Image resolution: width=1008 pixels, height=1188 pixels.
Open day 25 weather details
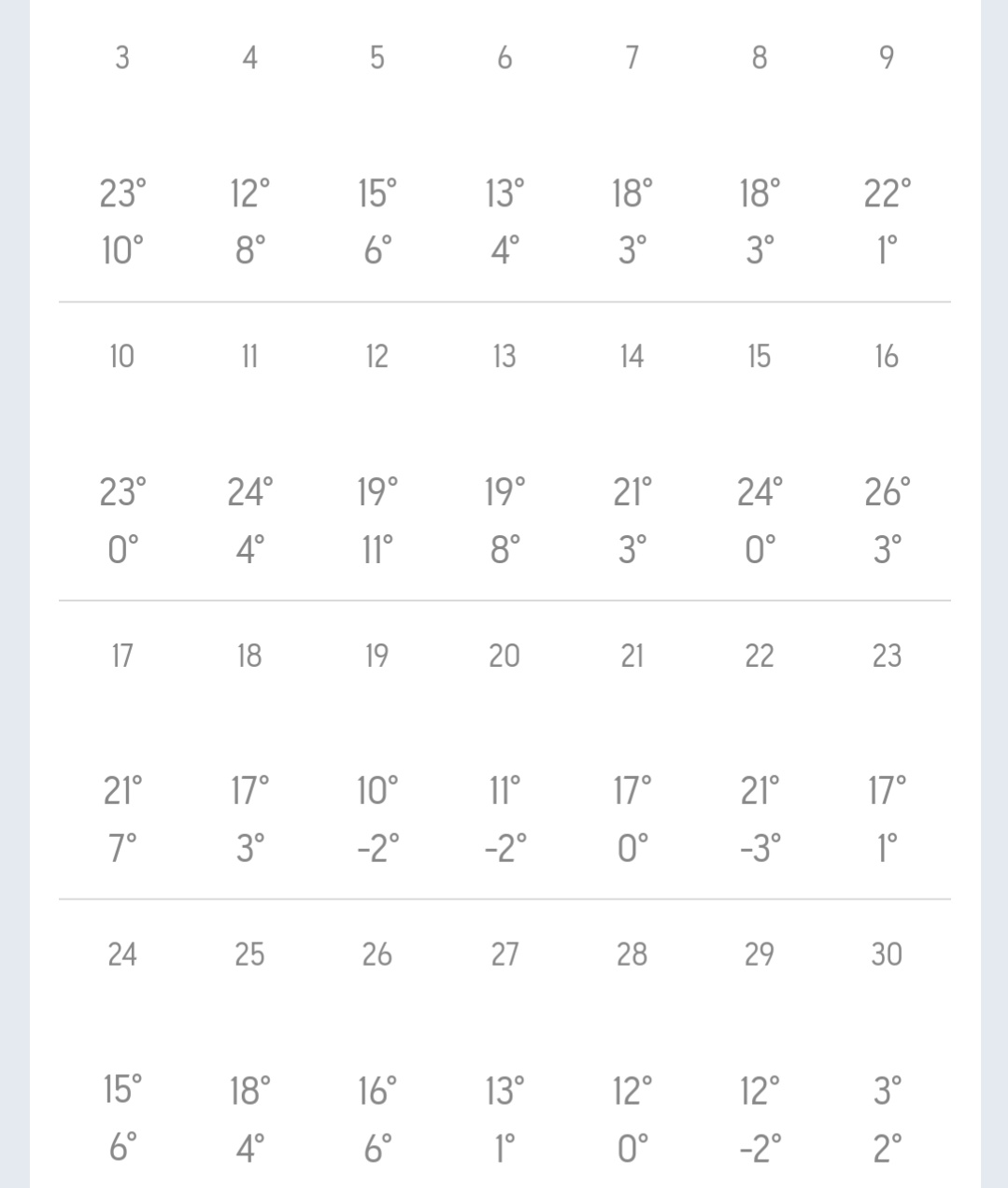click(249, 955)
